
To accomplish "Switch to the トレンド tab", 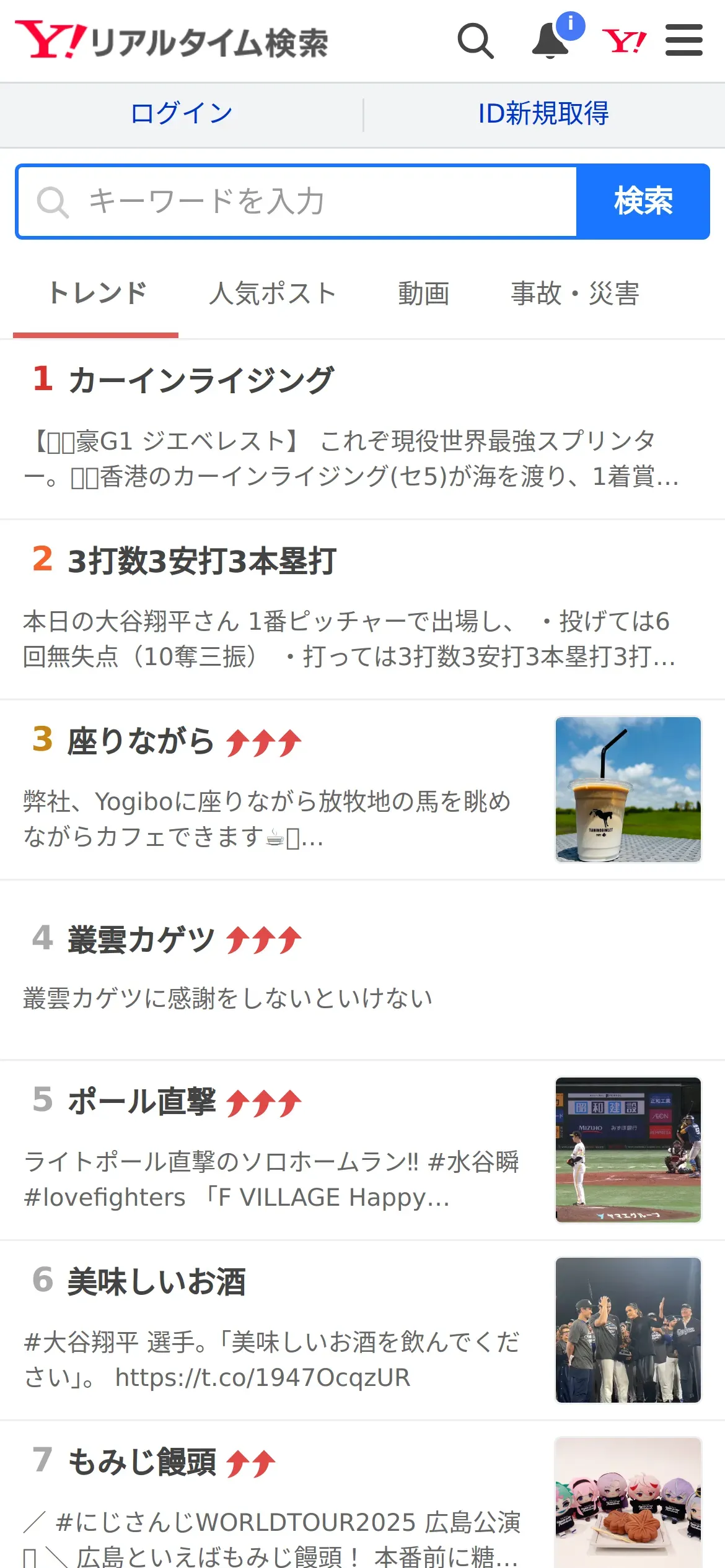I will (97, 294).
